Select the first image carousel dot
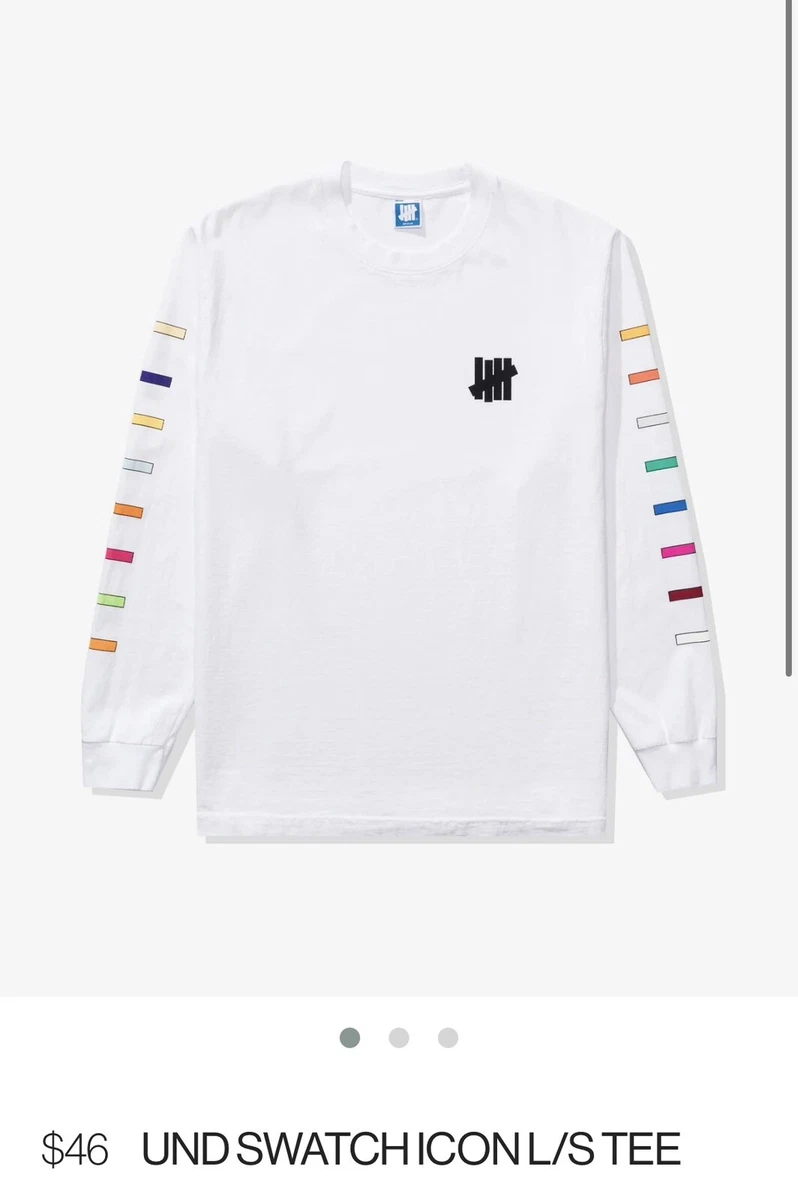 coord(350,1037)
